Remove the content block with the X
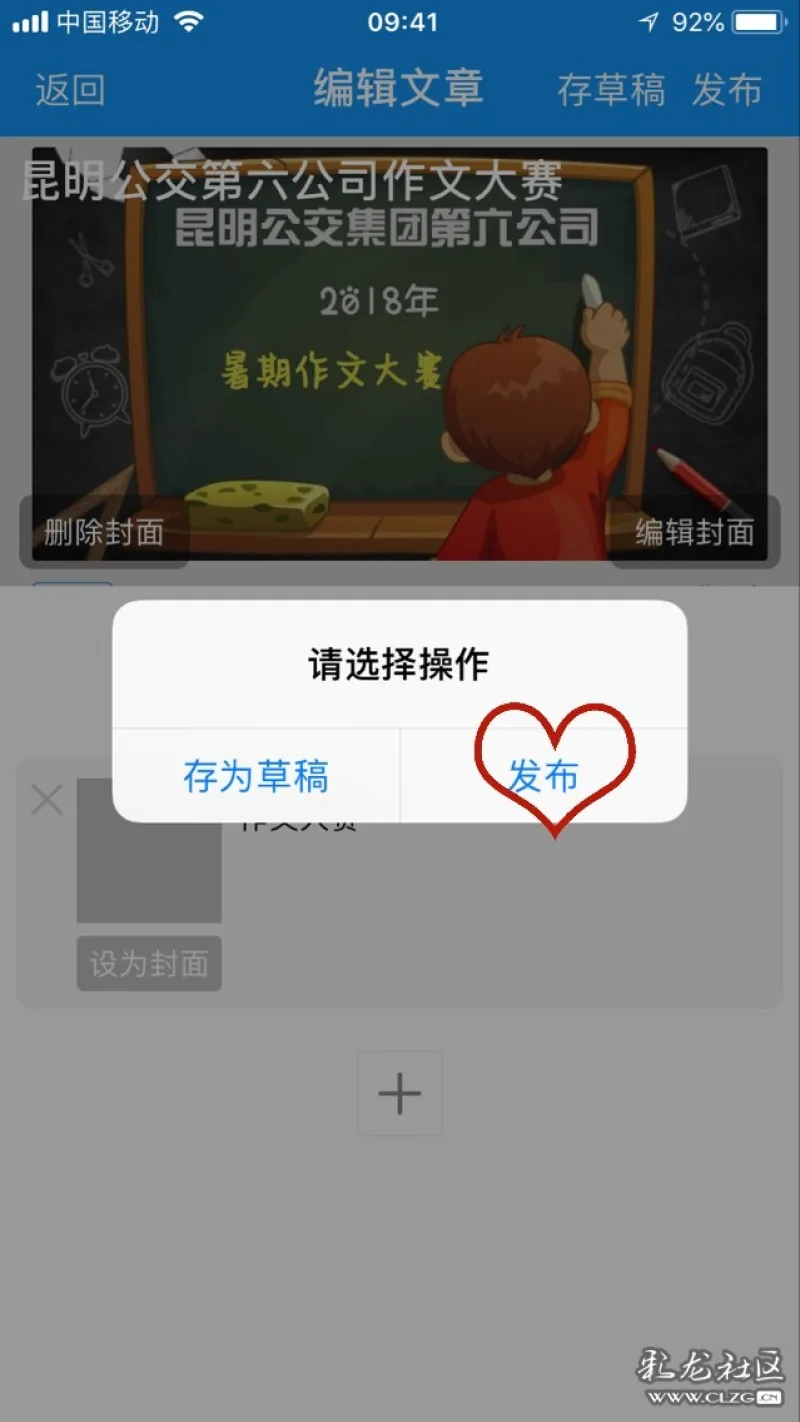This screenshot has width=800, height=1422. tap(47, 800)
